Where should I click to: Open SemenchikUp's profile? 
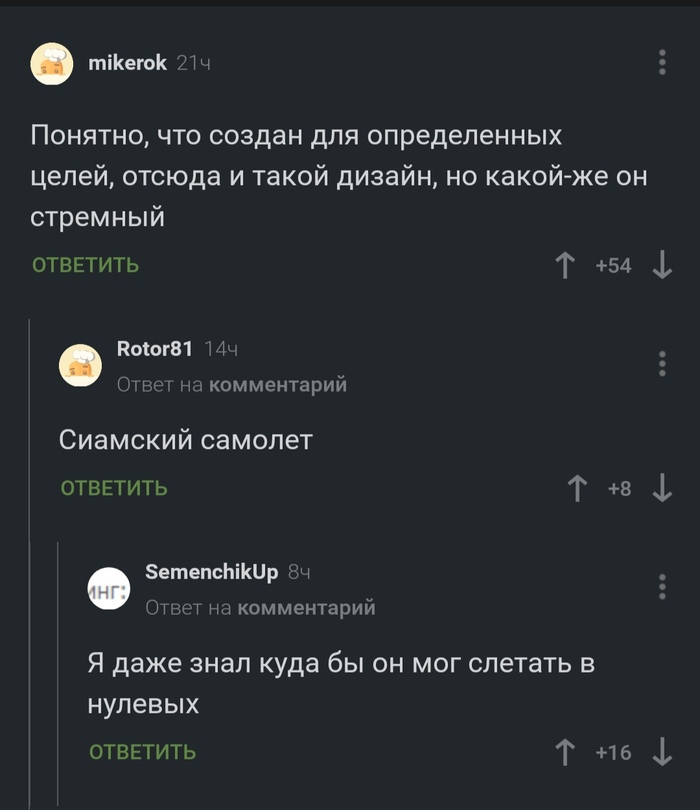211,571
